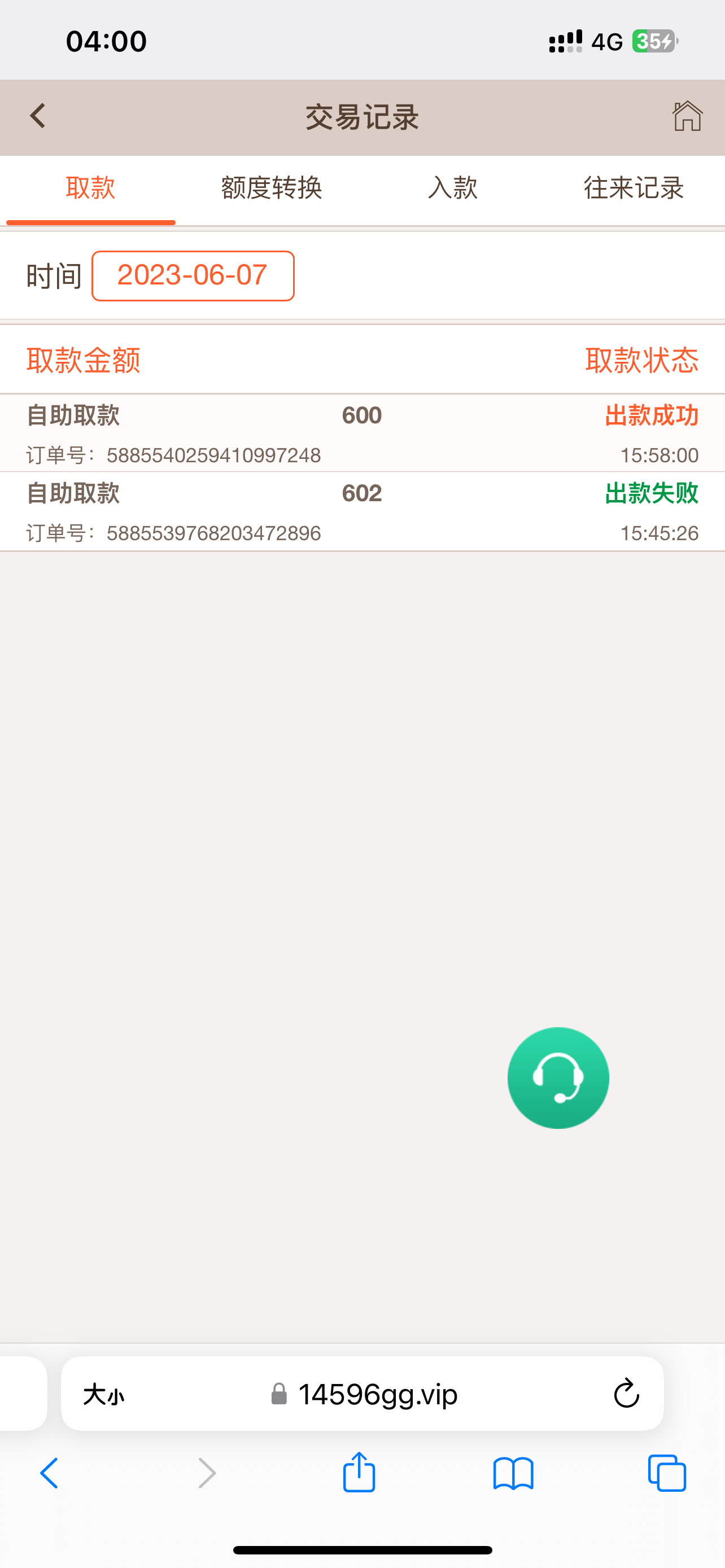
Task: Open the 往来记录 tab
Action: click(634, 187)
